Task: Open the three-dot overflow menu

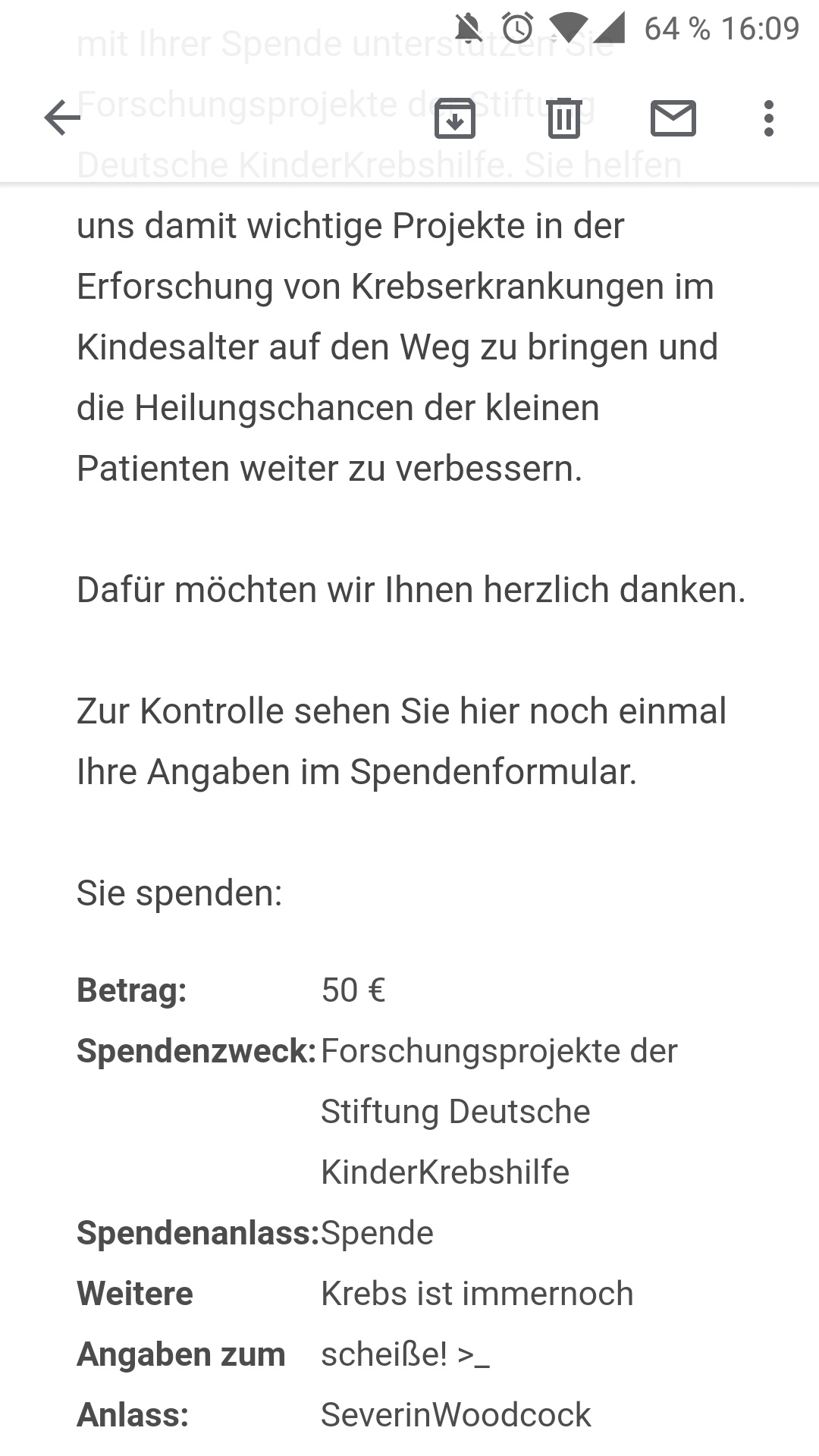Action: (769, 118)
